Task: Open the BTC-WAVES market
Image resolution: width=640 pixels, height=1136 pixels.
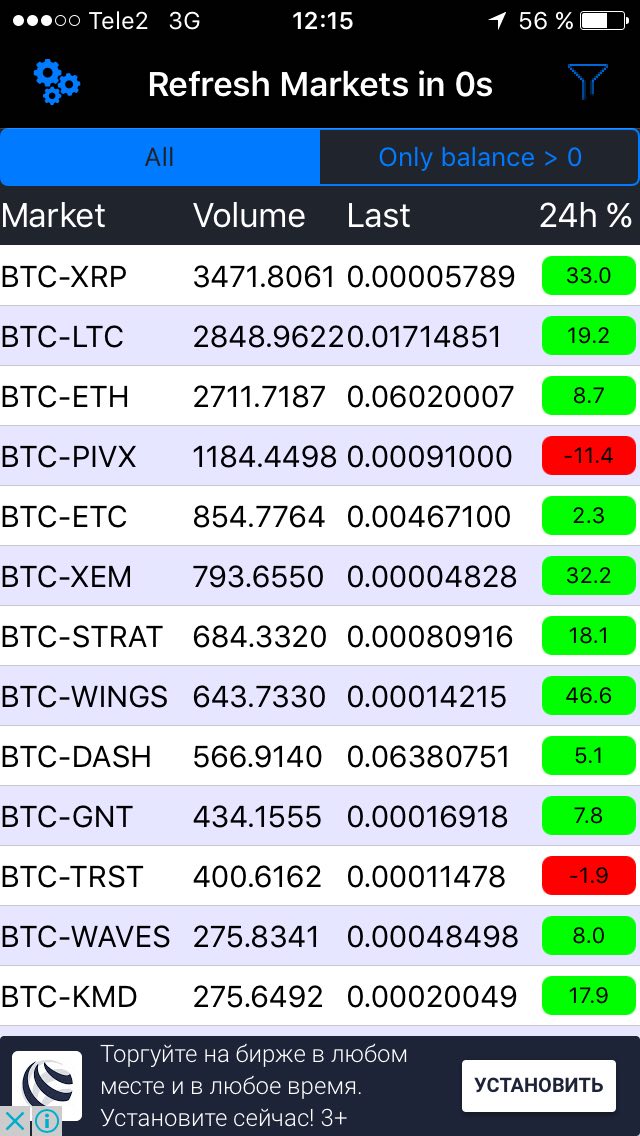Action: pyautogui.click(x=320, y=937)
